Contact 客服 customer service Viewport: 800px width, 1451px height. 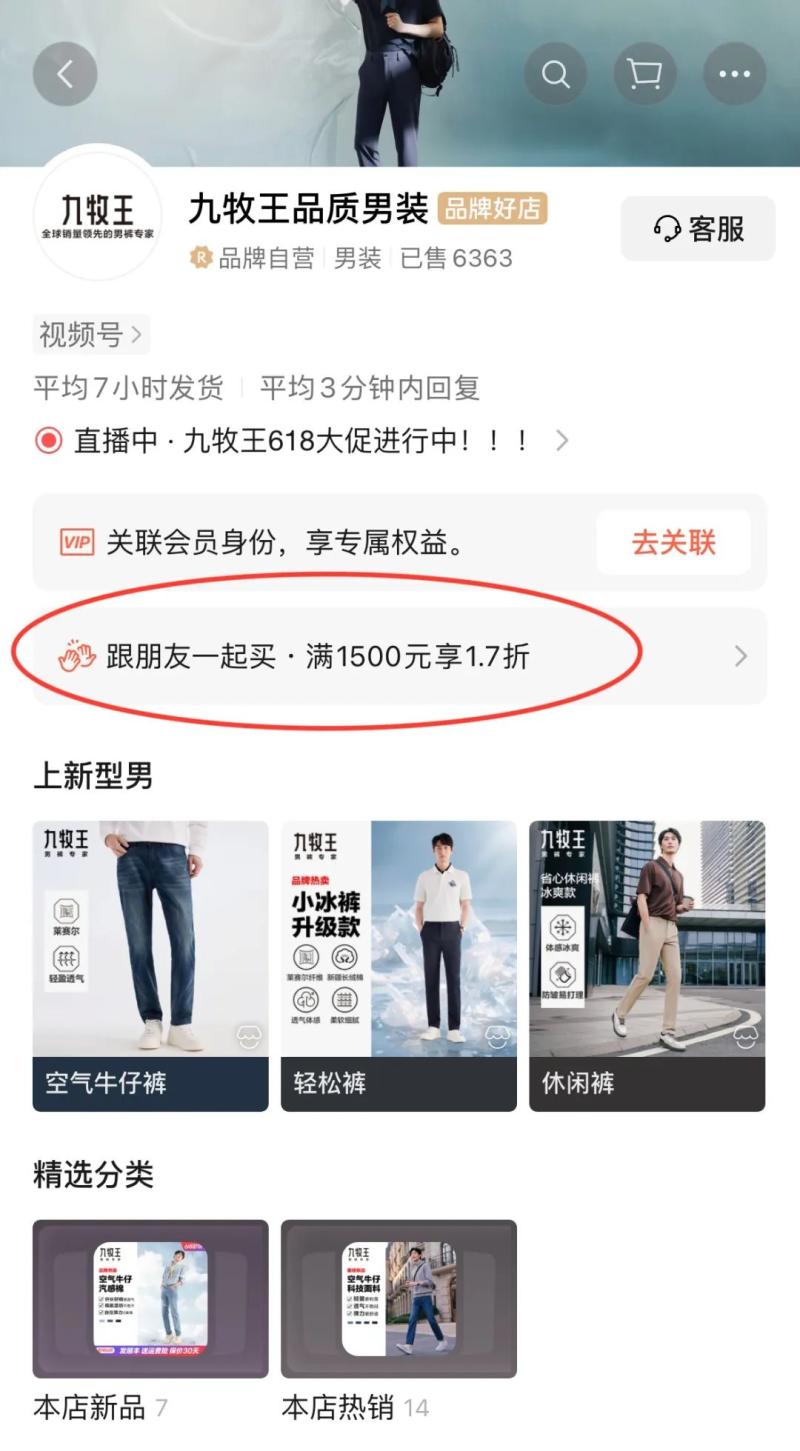(698, 229)
